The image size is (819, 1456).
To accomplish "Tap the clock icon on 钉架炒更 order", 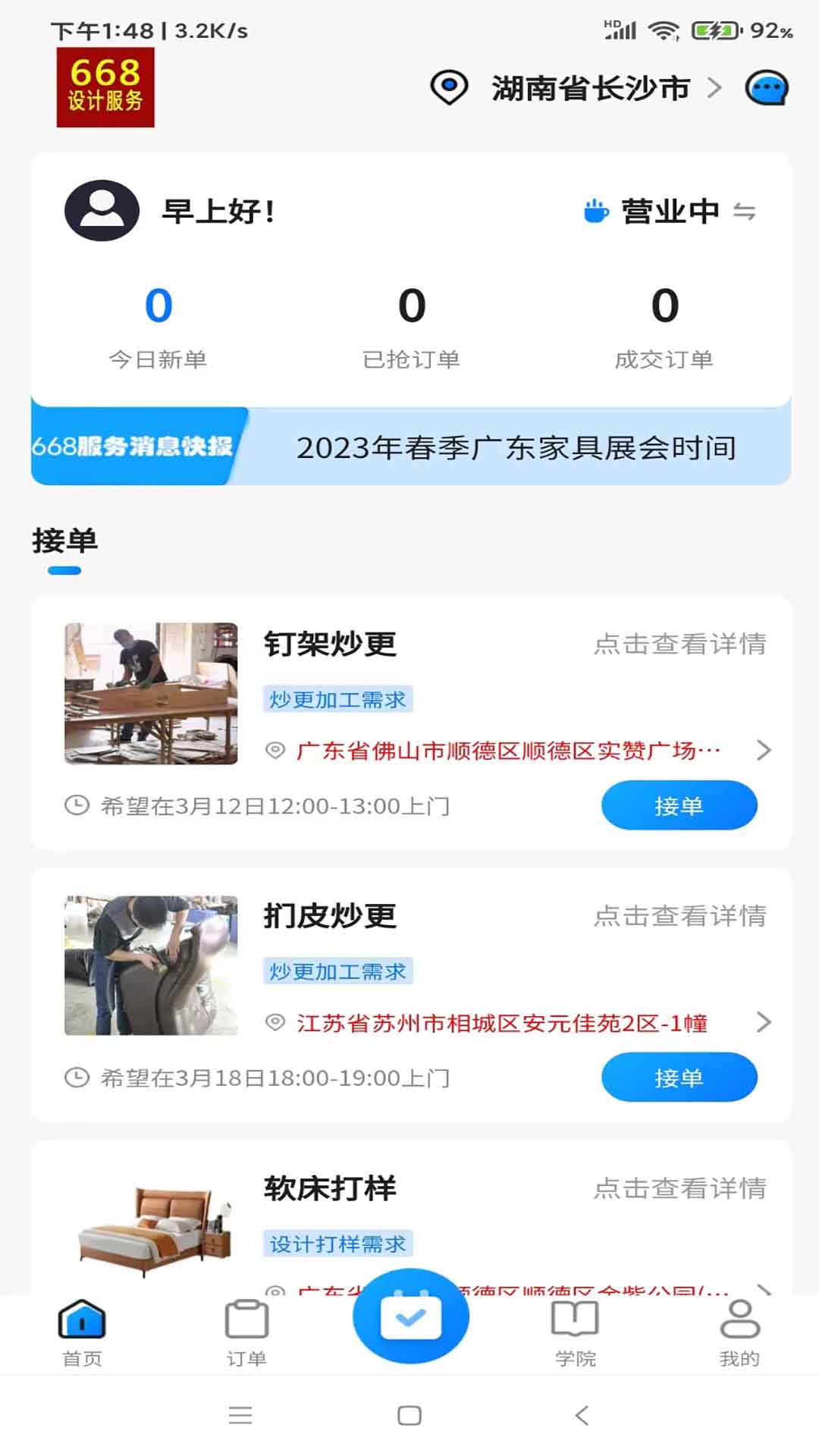I will pyautogui.click(x=77, y=806).
